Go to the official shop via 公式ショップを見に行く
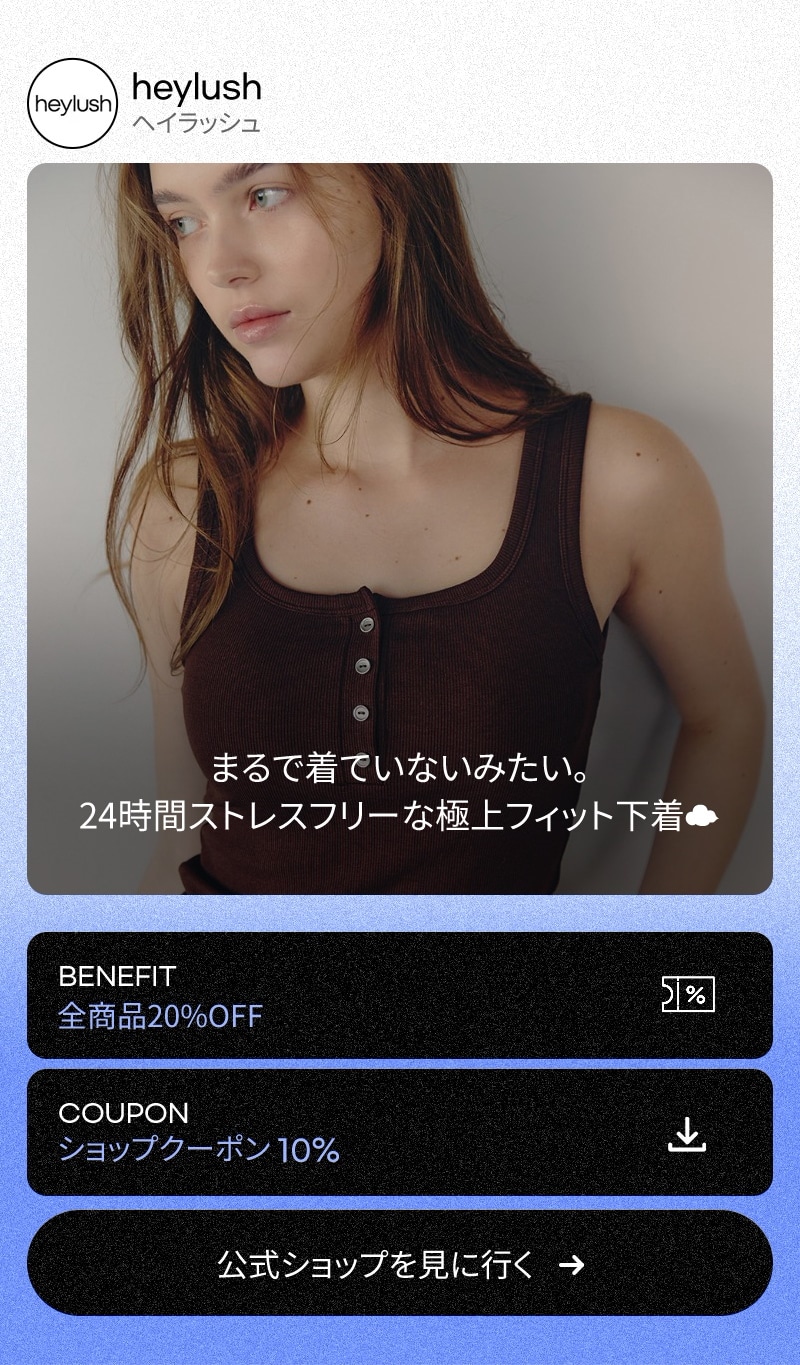Screen dimensions: 800x1365 pos(400,1264)
